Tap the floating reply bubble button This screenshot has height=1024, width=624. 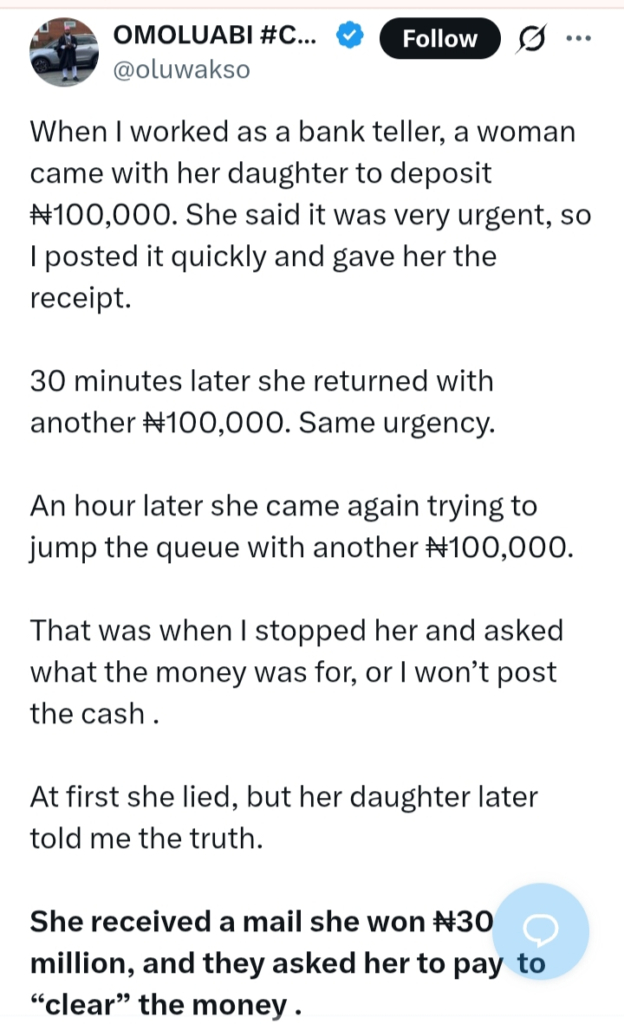click(540, 932)
